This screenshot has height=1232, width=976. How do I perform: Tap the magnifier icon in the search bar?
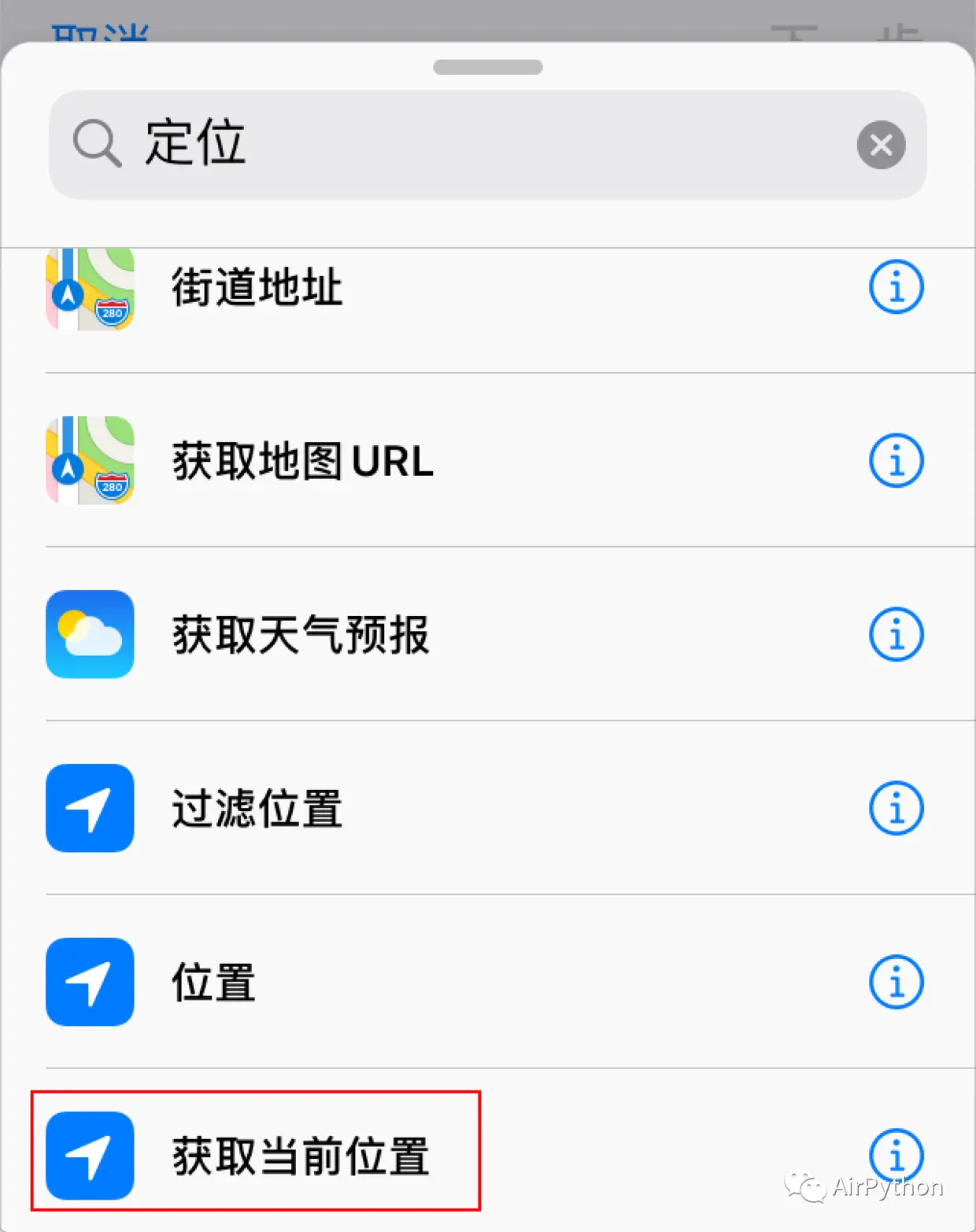click(96, 144)
